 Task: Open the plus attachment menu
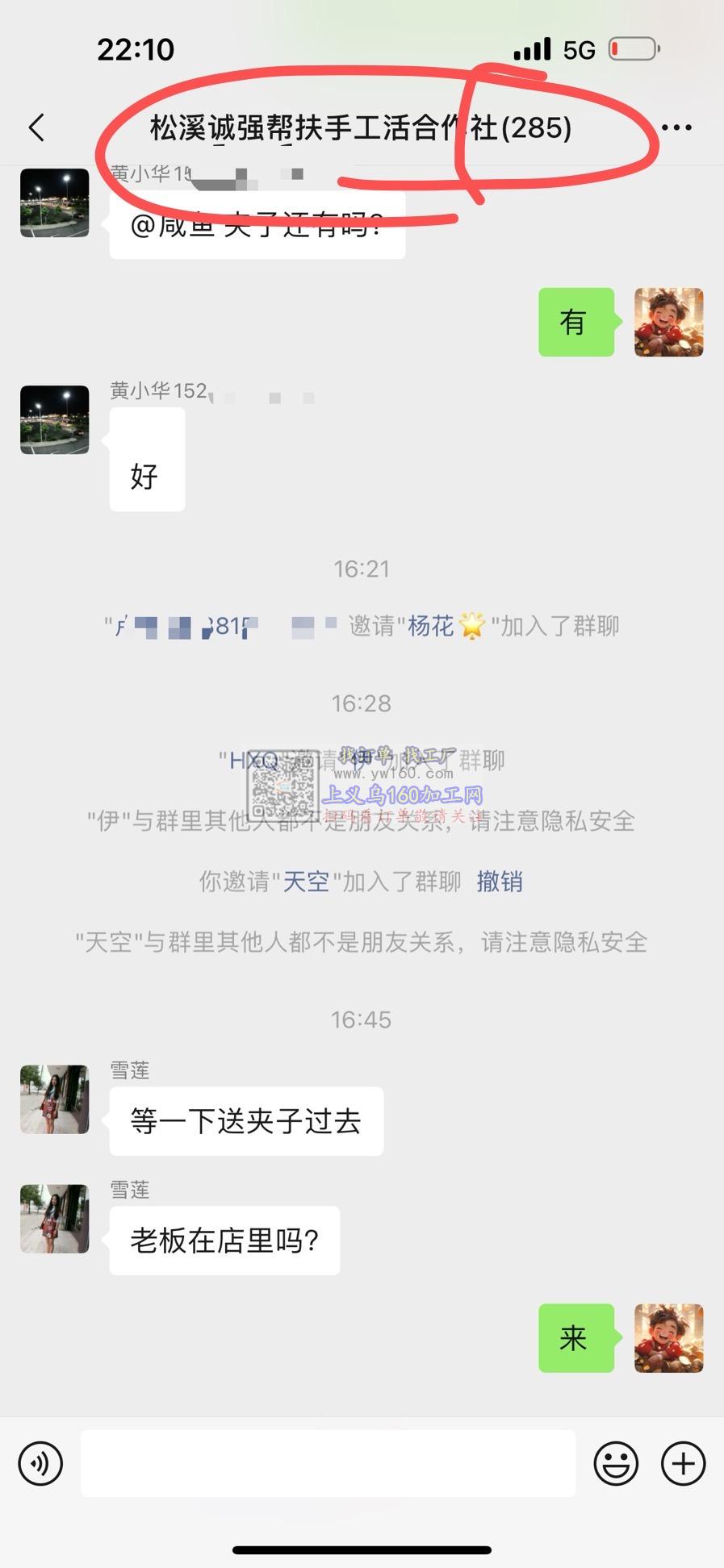tap(683, 1463)
